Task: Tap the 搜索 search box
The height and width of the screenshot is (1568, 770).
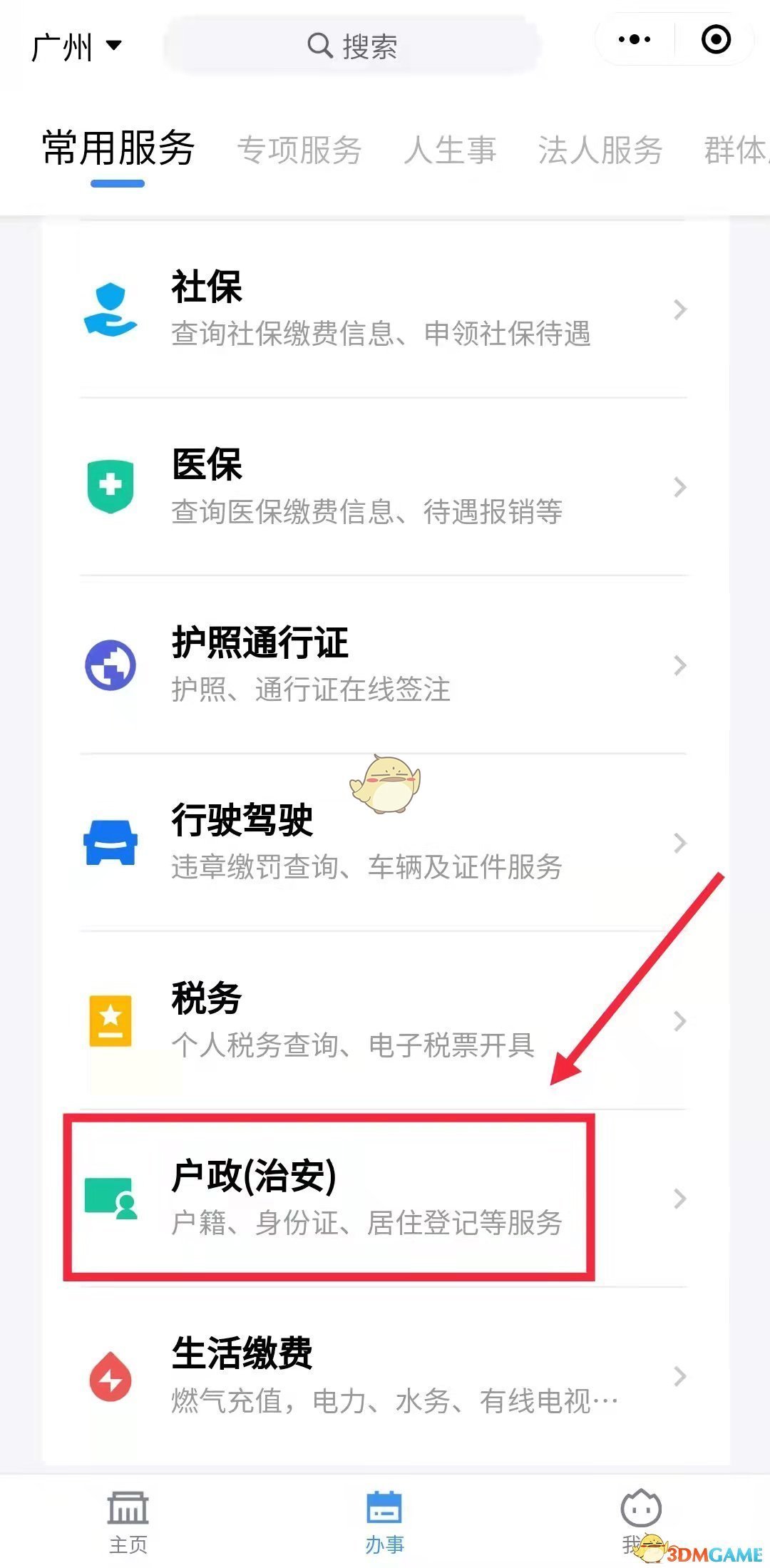Action: [x=351, y=46]
